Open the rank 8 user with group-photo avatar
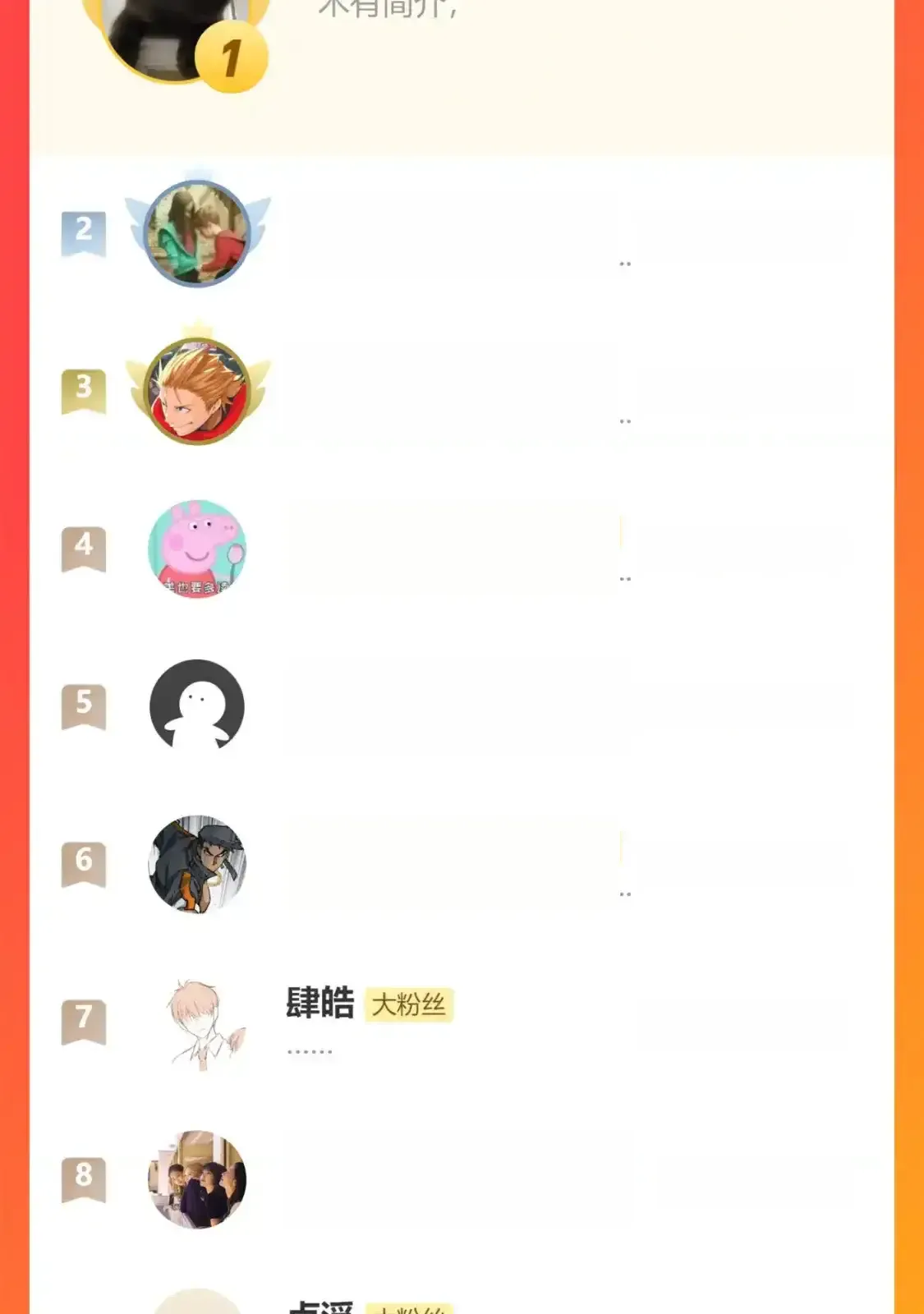This screenshot has width=924, height=1314. click(197, 1179)
